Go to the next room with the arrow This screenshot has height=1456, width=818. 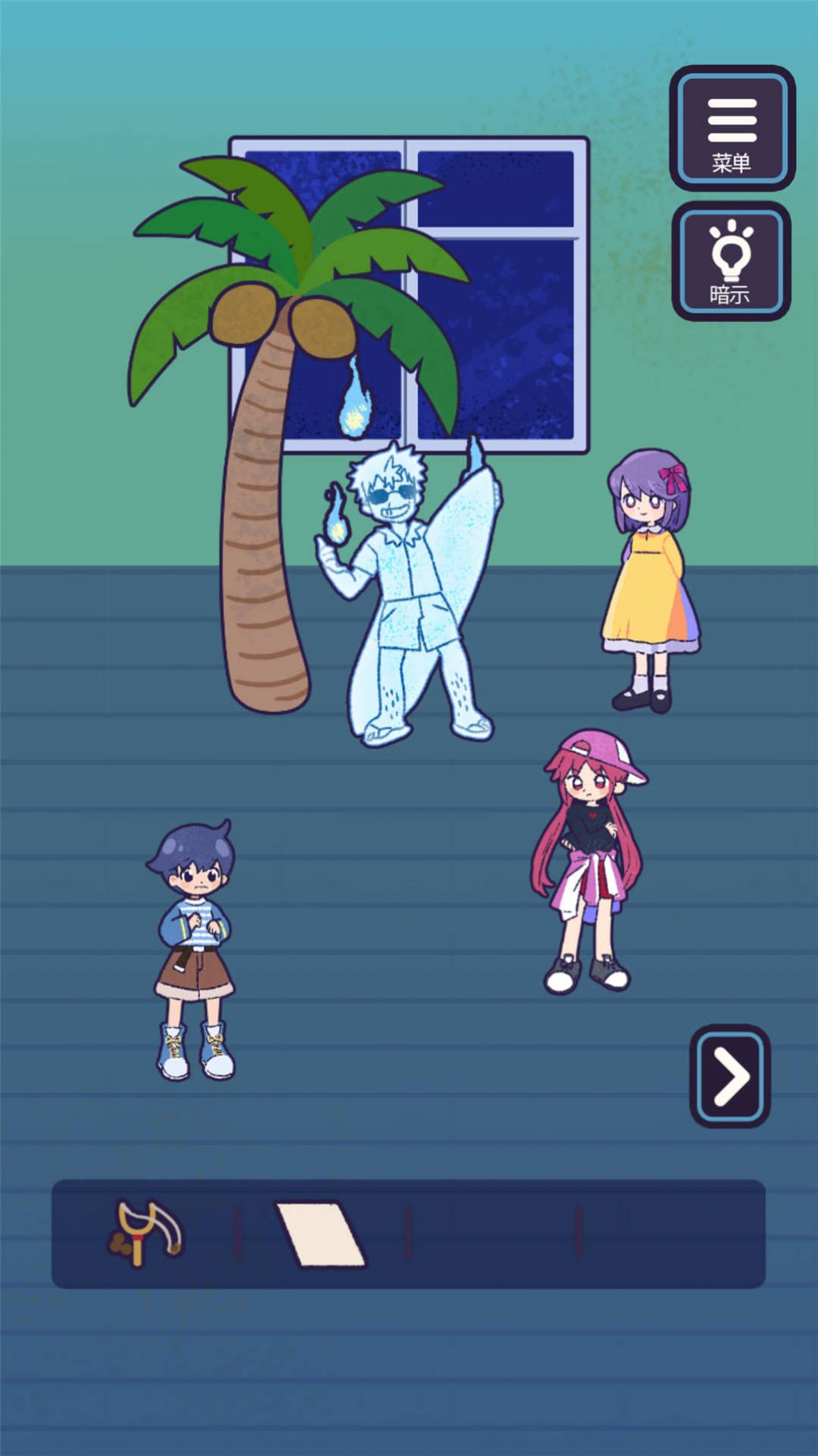[x=730, y=1076]
